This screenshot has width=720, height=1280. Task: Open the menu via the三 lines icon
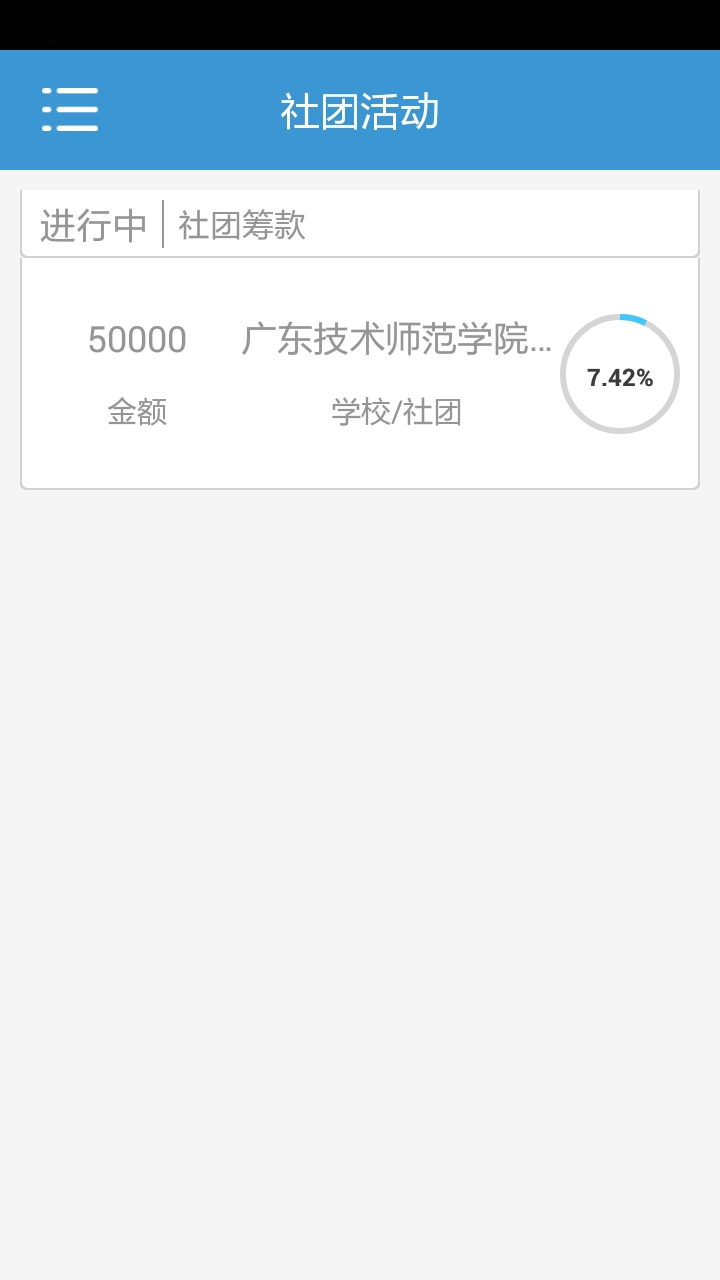tap(70, 110)
